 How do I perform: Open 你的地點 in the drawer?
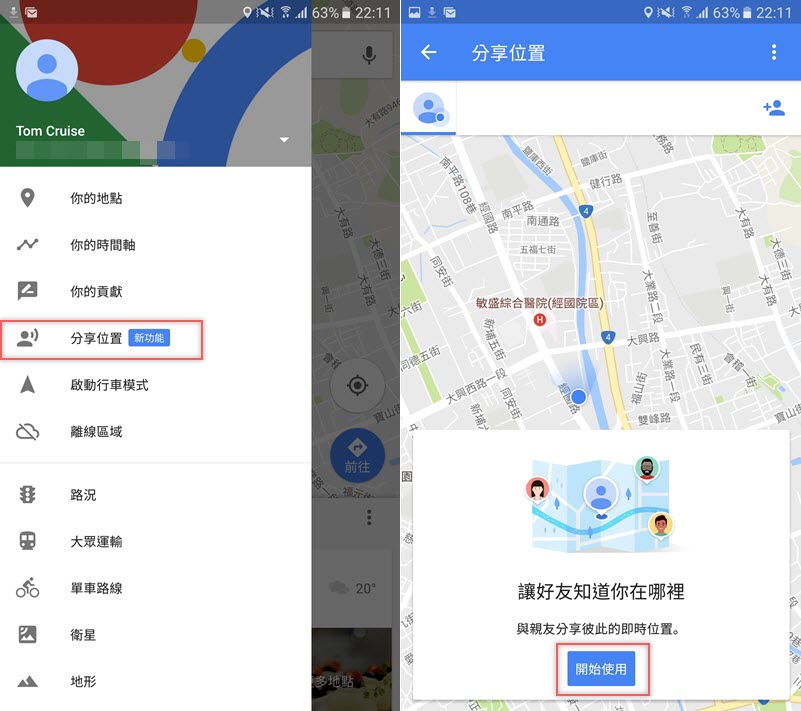point(95,198)
